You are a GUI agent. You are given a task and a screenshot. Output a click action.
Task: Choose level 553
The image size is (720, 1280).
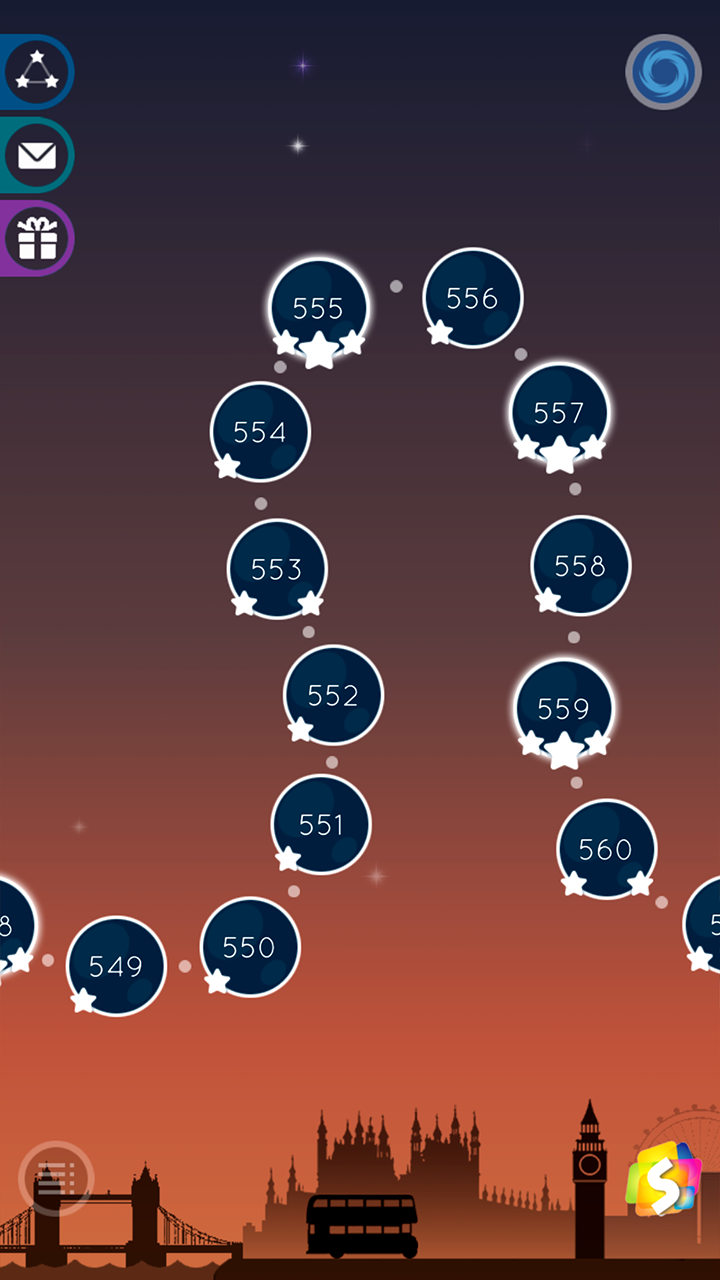(x=277, y=568)
